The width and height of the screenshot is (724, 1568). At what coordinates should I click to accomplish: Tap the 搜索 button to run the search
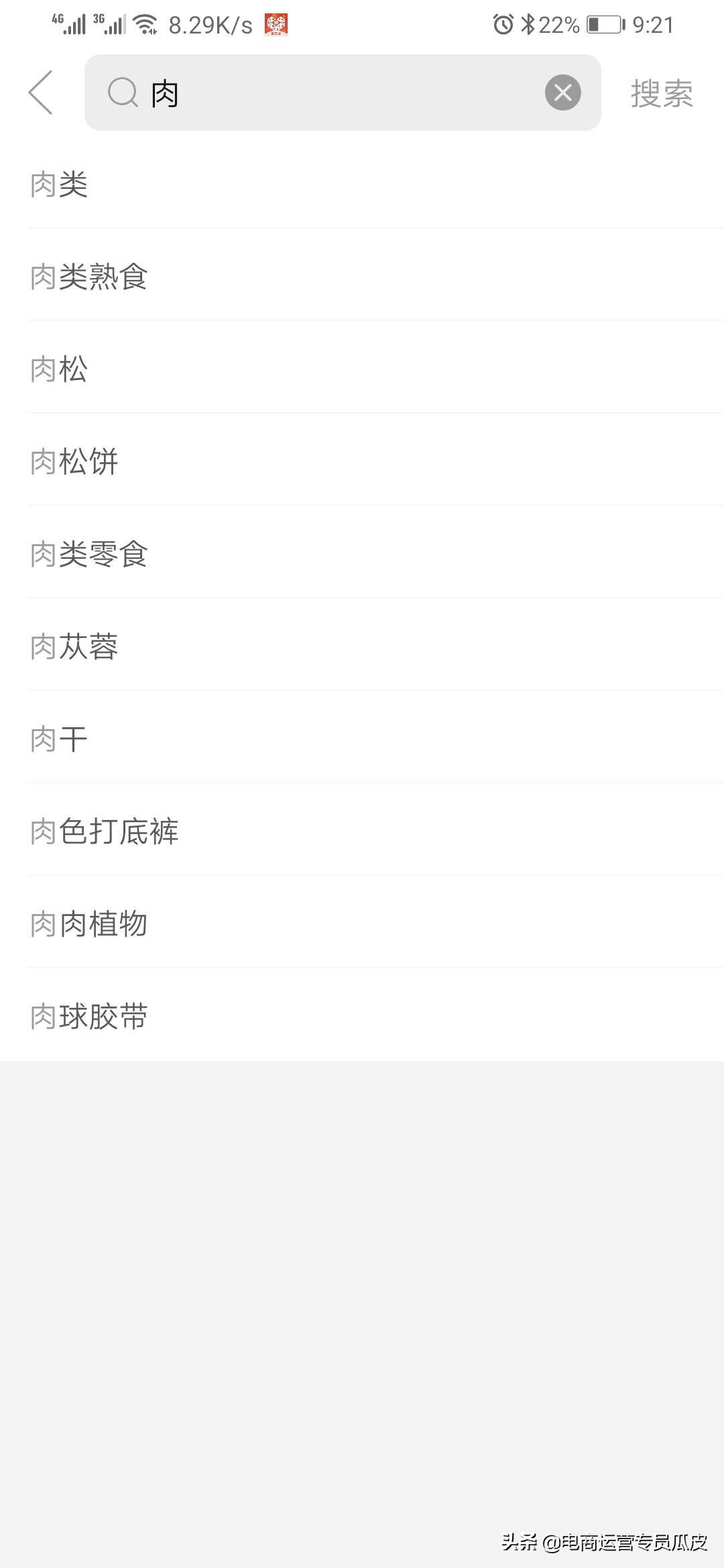point(660,94)
